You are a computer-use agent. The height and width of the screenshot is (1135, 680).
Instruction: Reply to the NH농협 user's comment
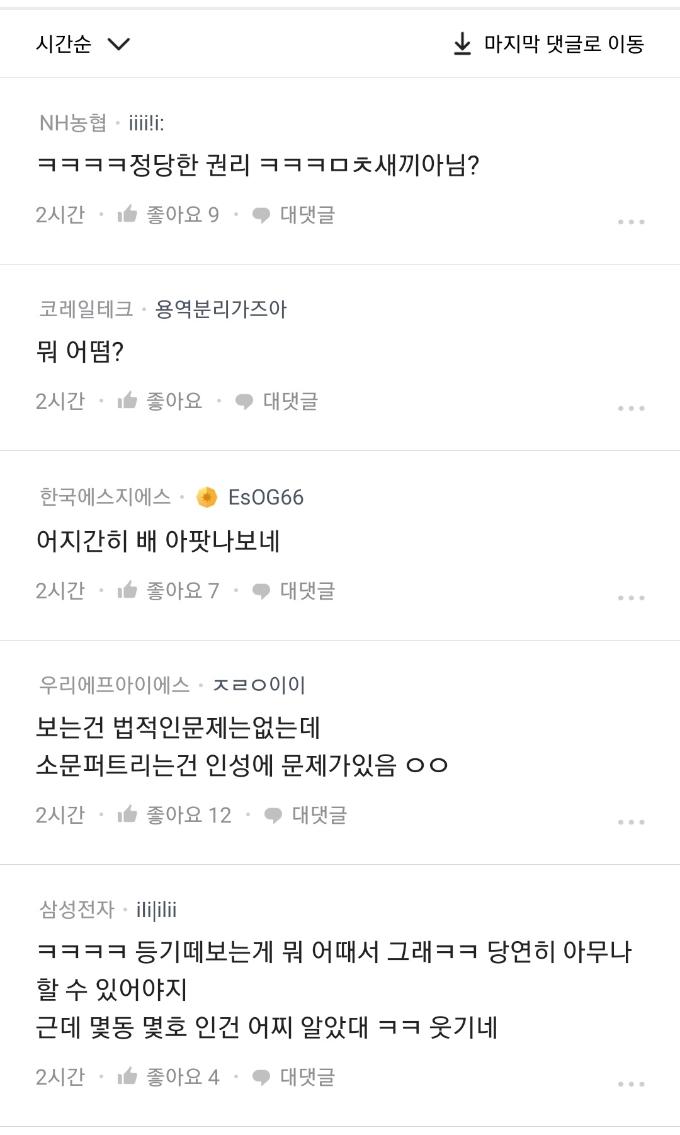point(293,214)
